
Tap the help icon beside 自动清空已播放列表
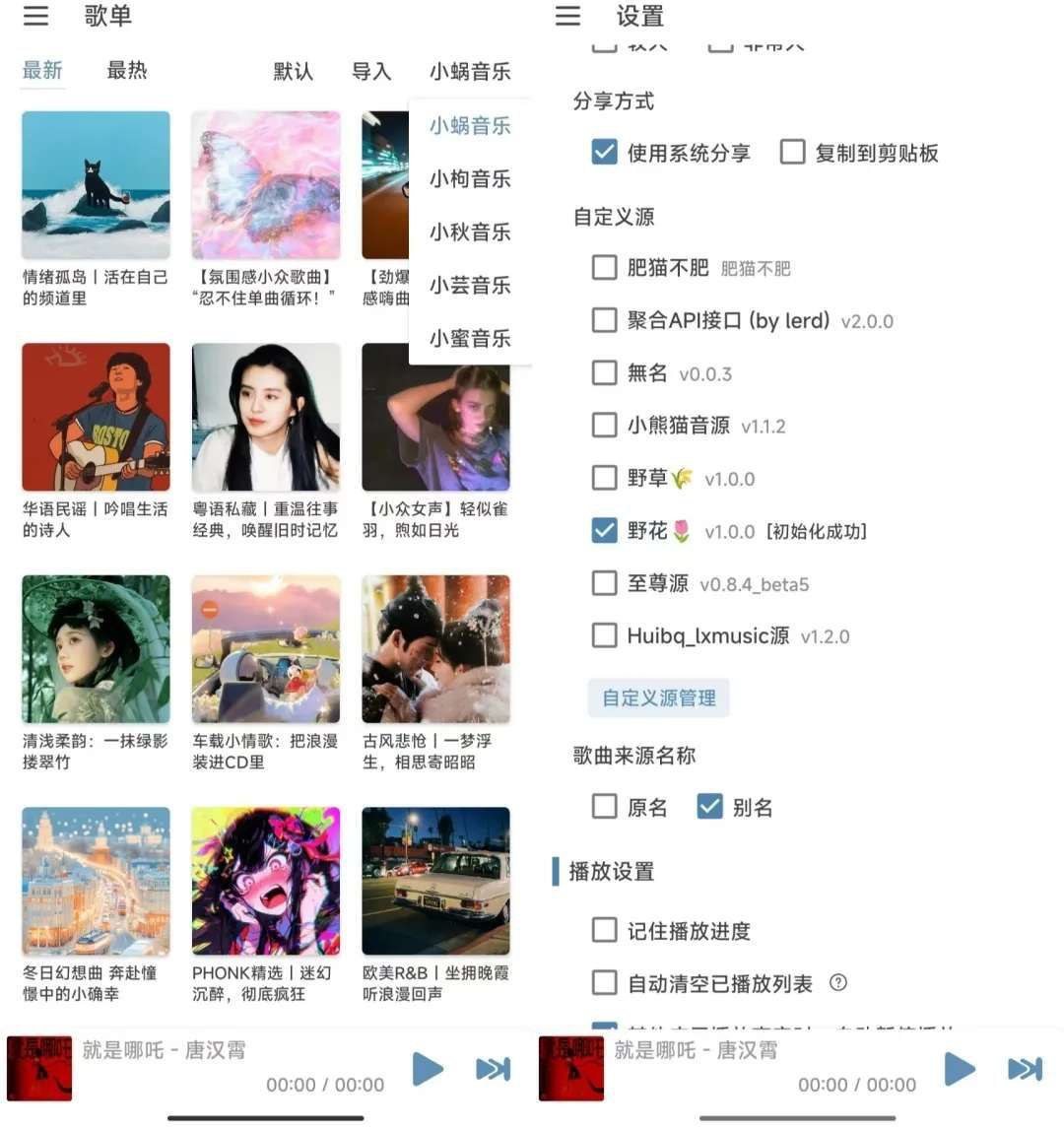coord(838,982)
